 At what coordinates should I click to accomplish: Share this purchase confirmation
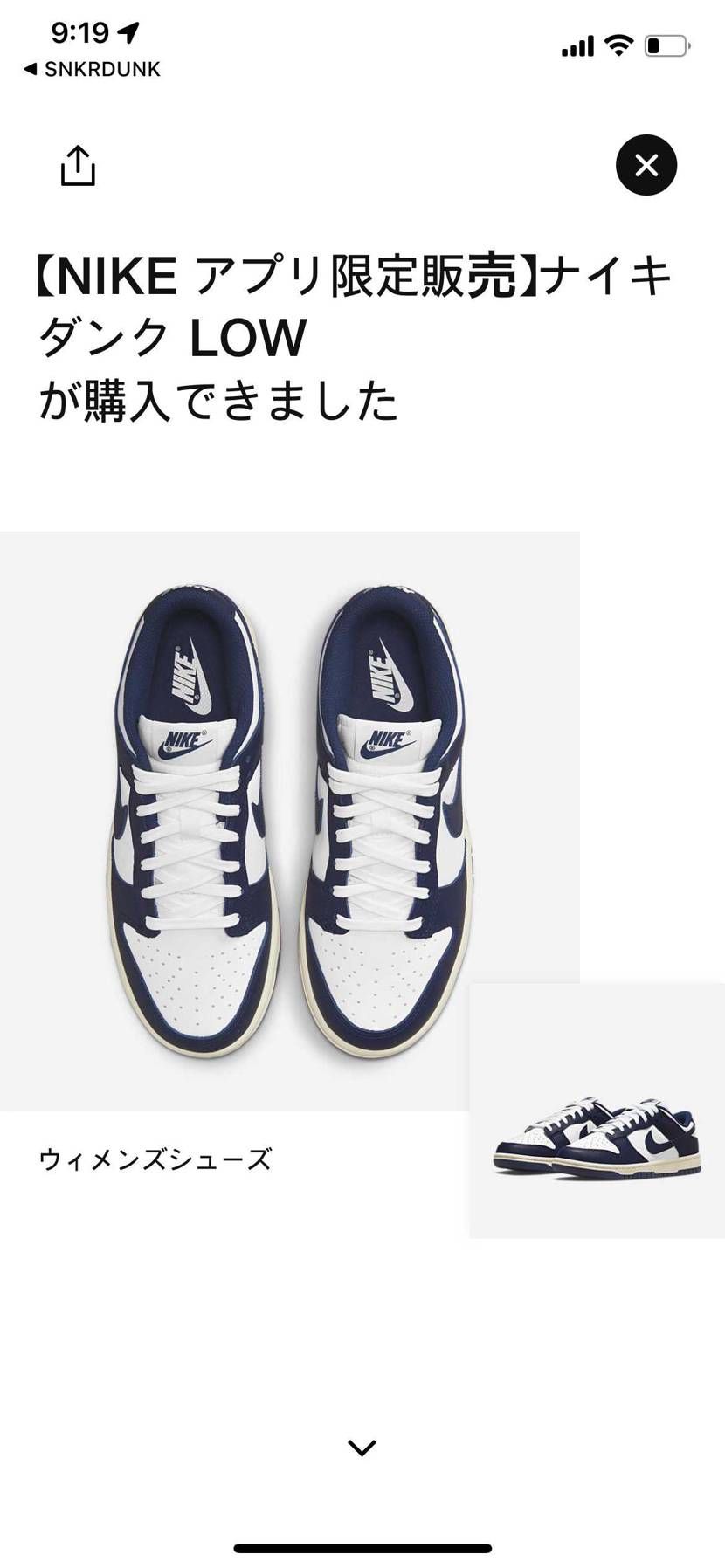point(78,166)
